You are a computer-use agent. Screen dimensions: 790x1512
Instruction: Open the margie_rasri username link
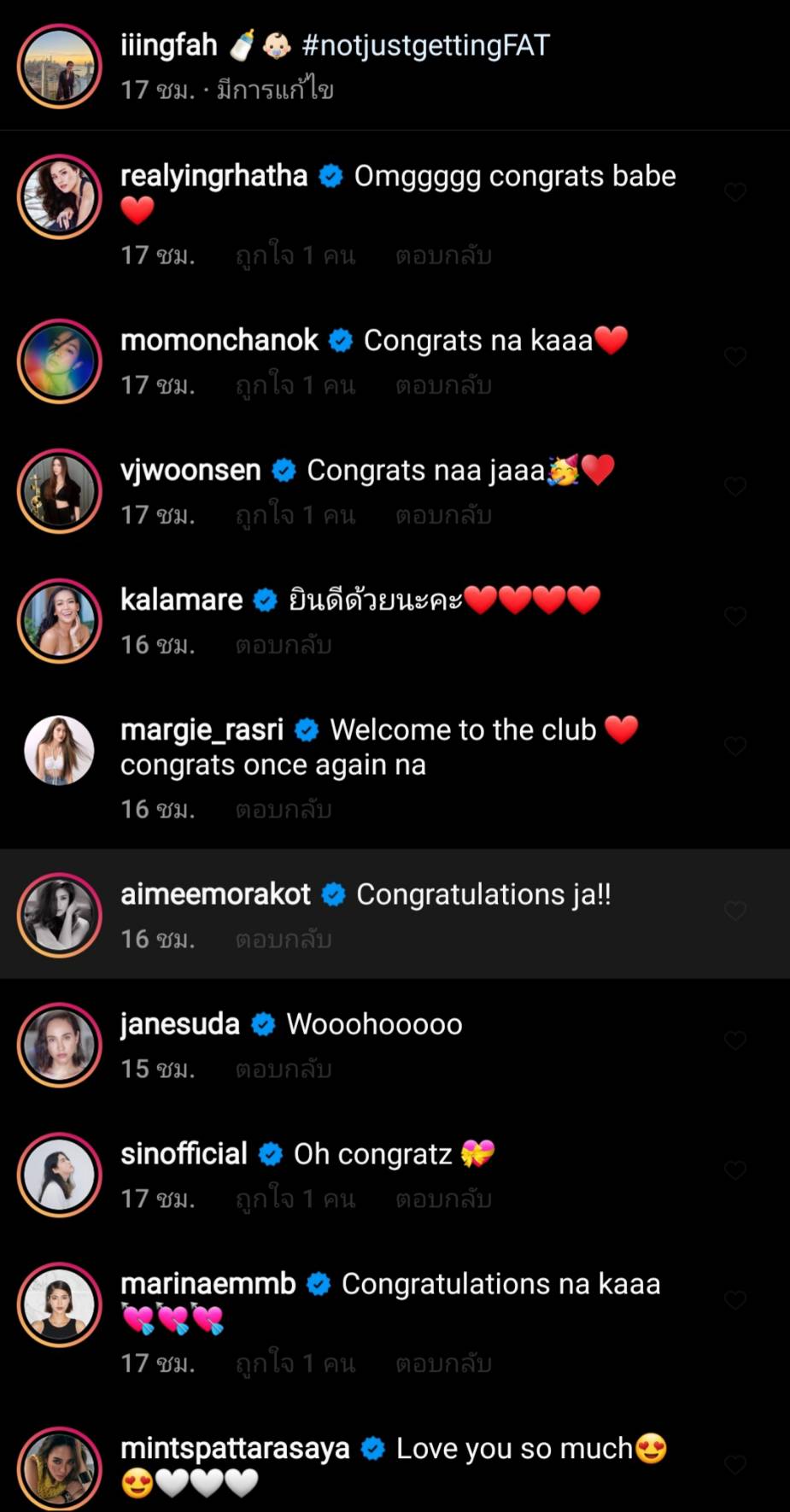click(202, 730)
